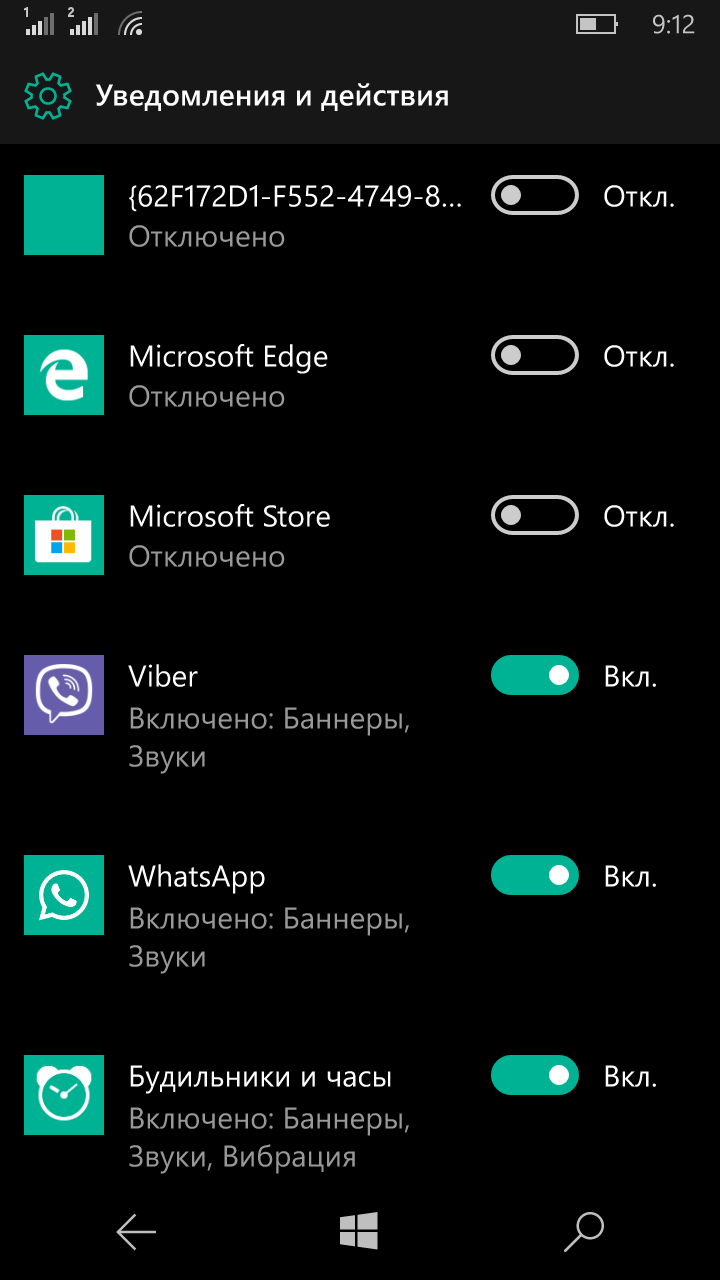Disable Viber notifications toggle
This screenshot has height=1280, width=720.
[535, 676]
